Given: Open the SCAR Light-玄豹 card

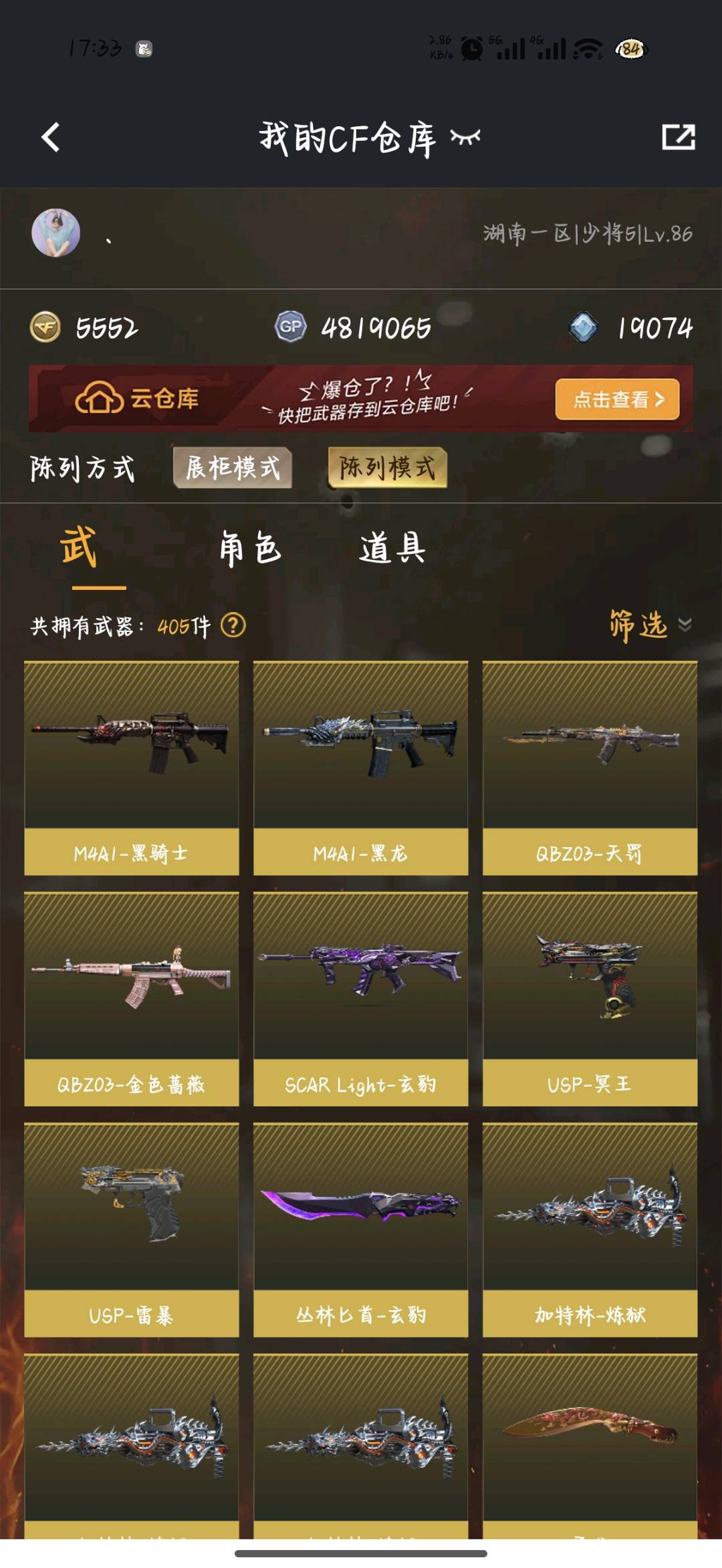Looking at the screenshot, I should pos(361,999).
